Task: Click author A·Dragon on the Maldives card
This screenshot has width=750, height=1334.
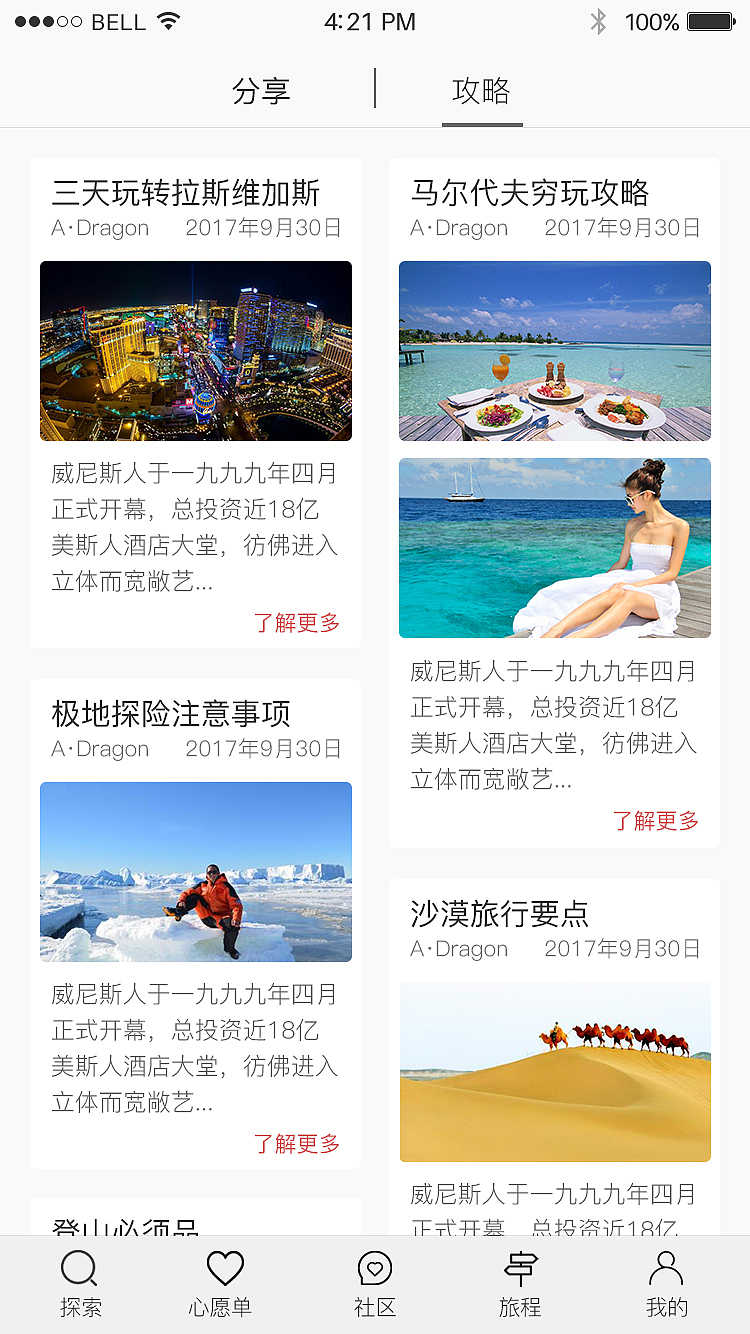Action: [x=459, y=228]
